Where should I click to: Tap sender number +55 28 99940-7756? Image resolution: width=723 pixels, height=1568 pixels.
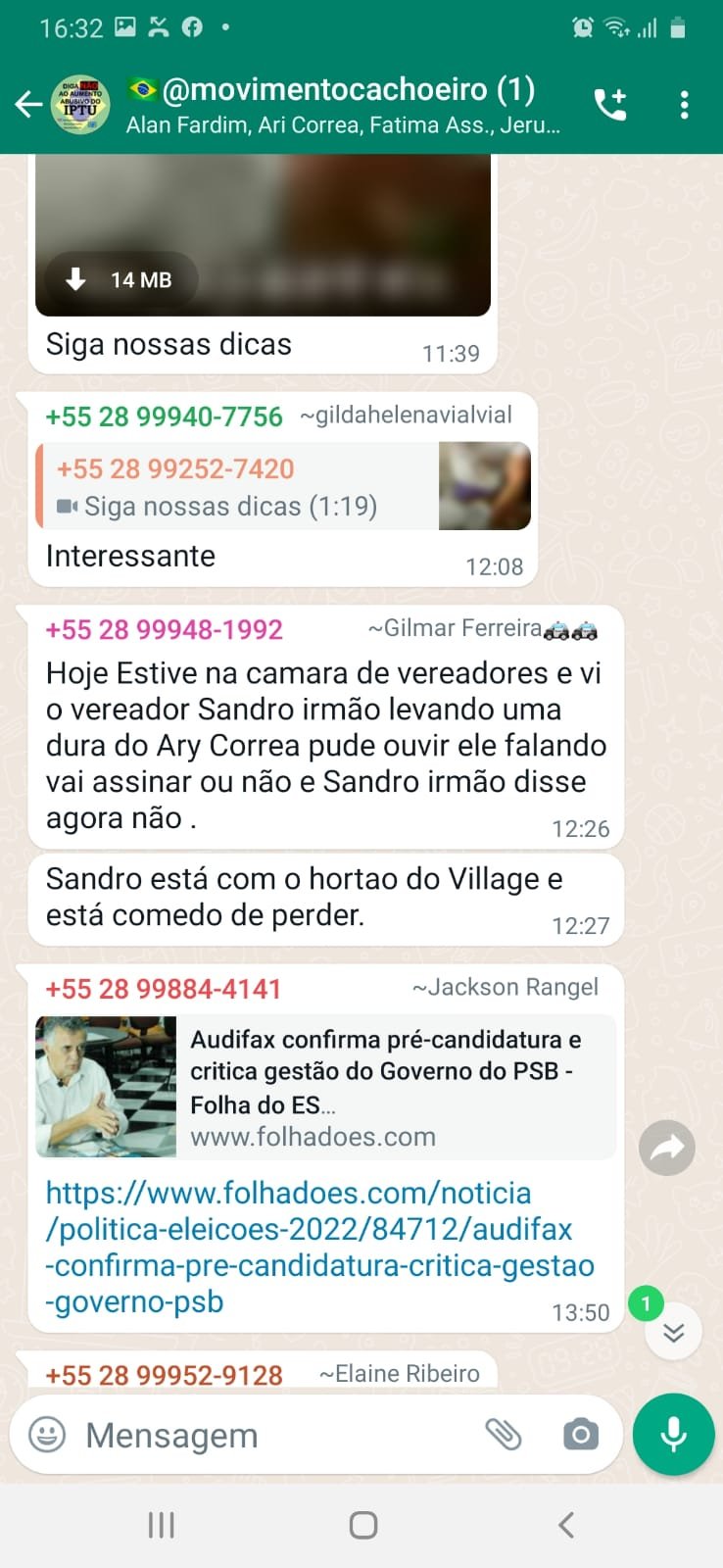click(165, 416)
